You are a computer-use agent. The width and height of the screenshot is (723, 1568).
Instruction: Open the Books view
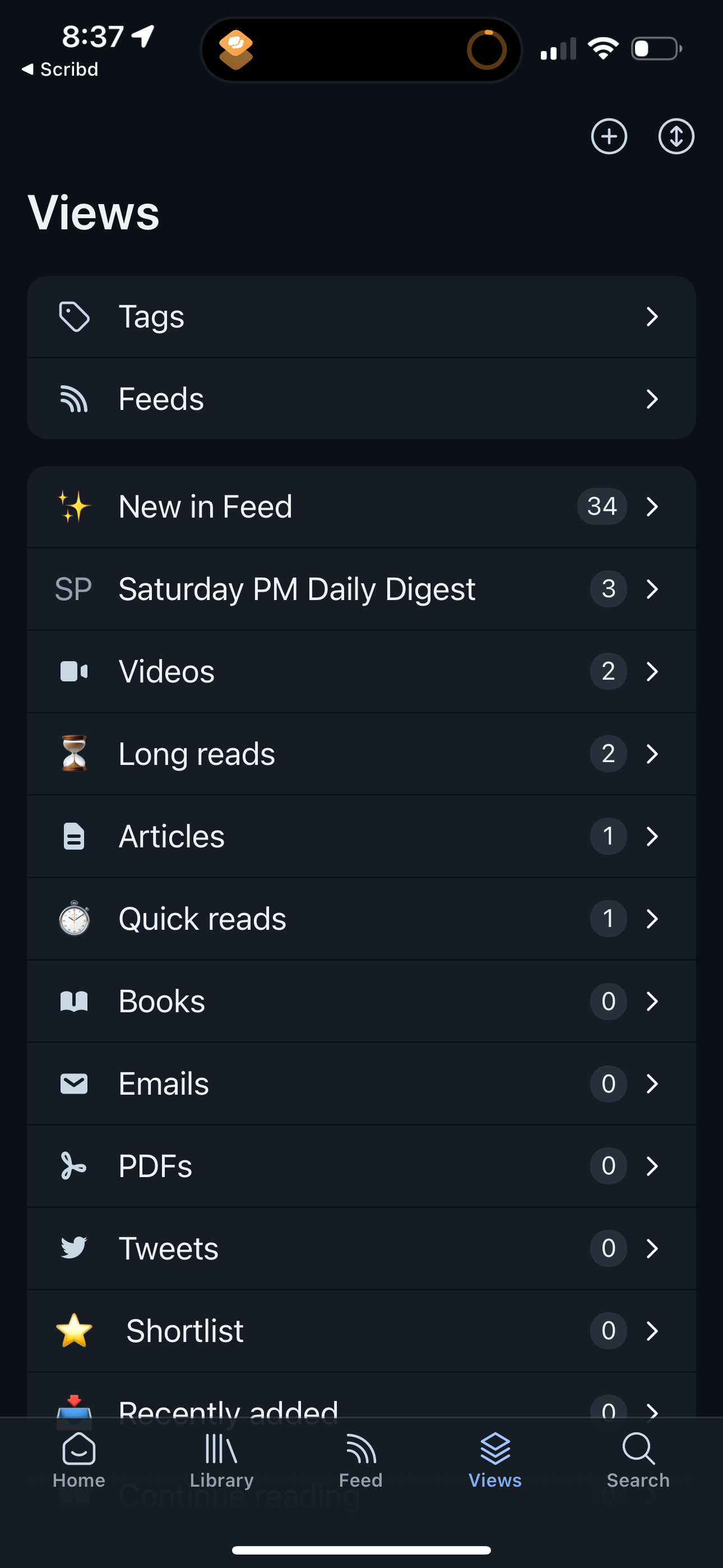(x=361, y=1001)
